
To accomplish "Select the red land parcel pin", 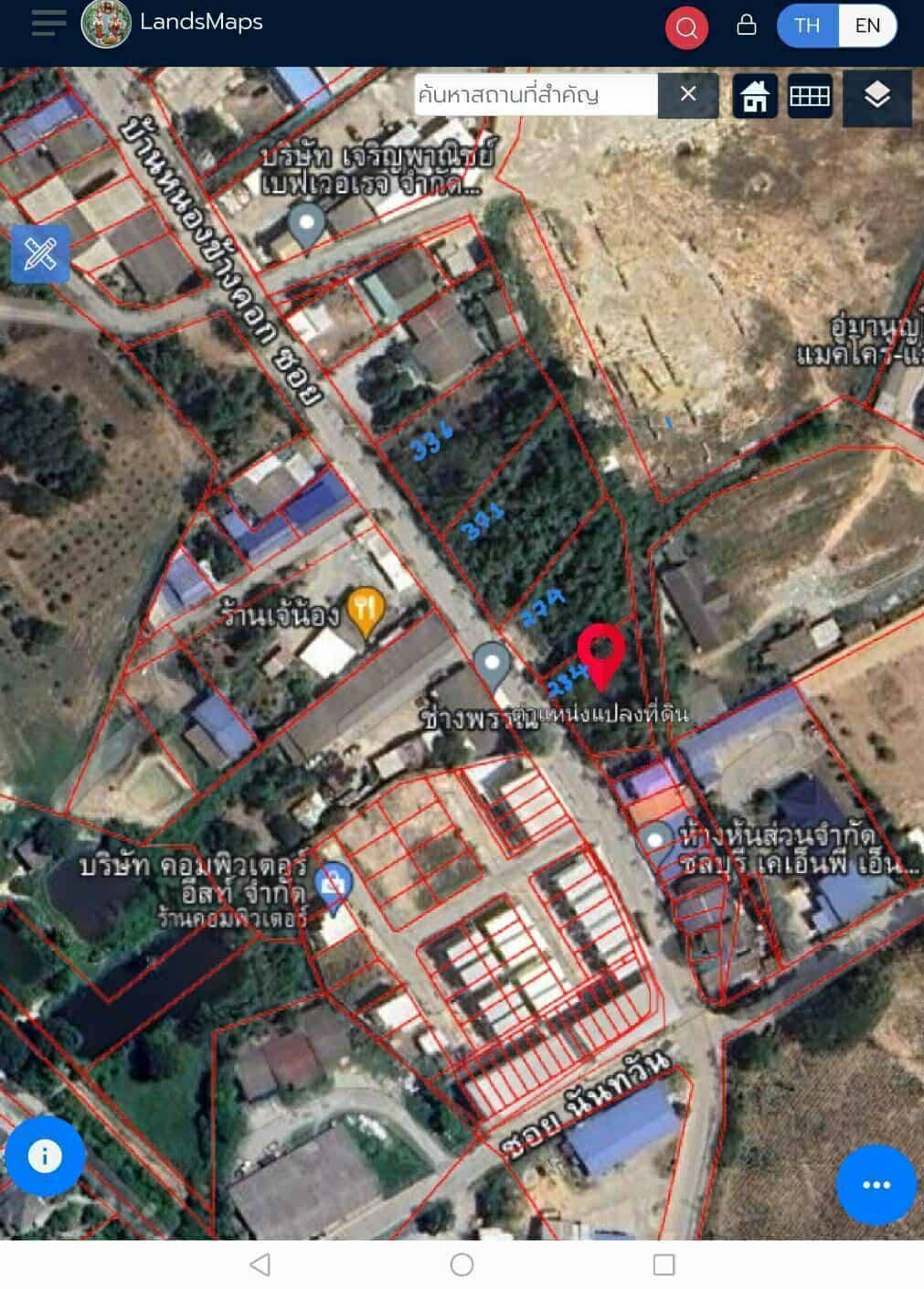I will (600, 653).
